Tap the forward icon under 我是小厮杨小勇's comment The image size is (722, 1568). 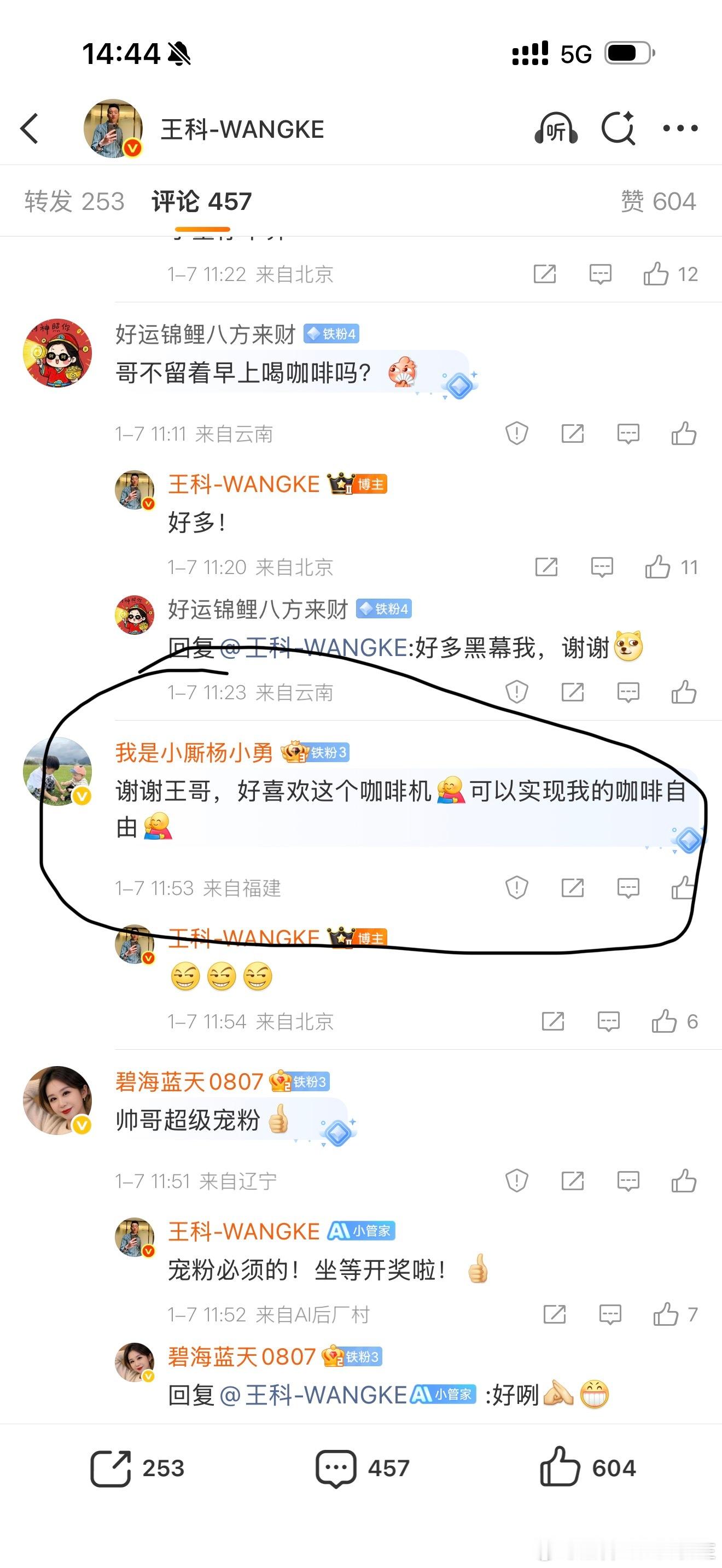click(x=571, y=888)
